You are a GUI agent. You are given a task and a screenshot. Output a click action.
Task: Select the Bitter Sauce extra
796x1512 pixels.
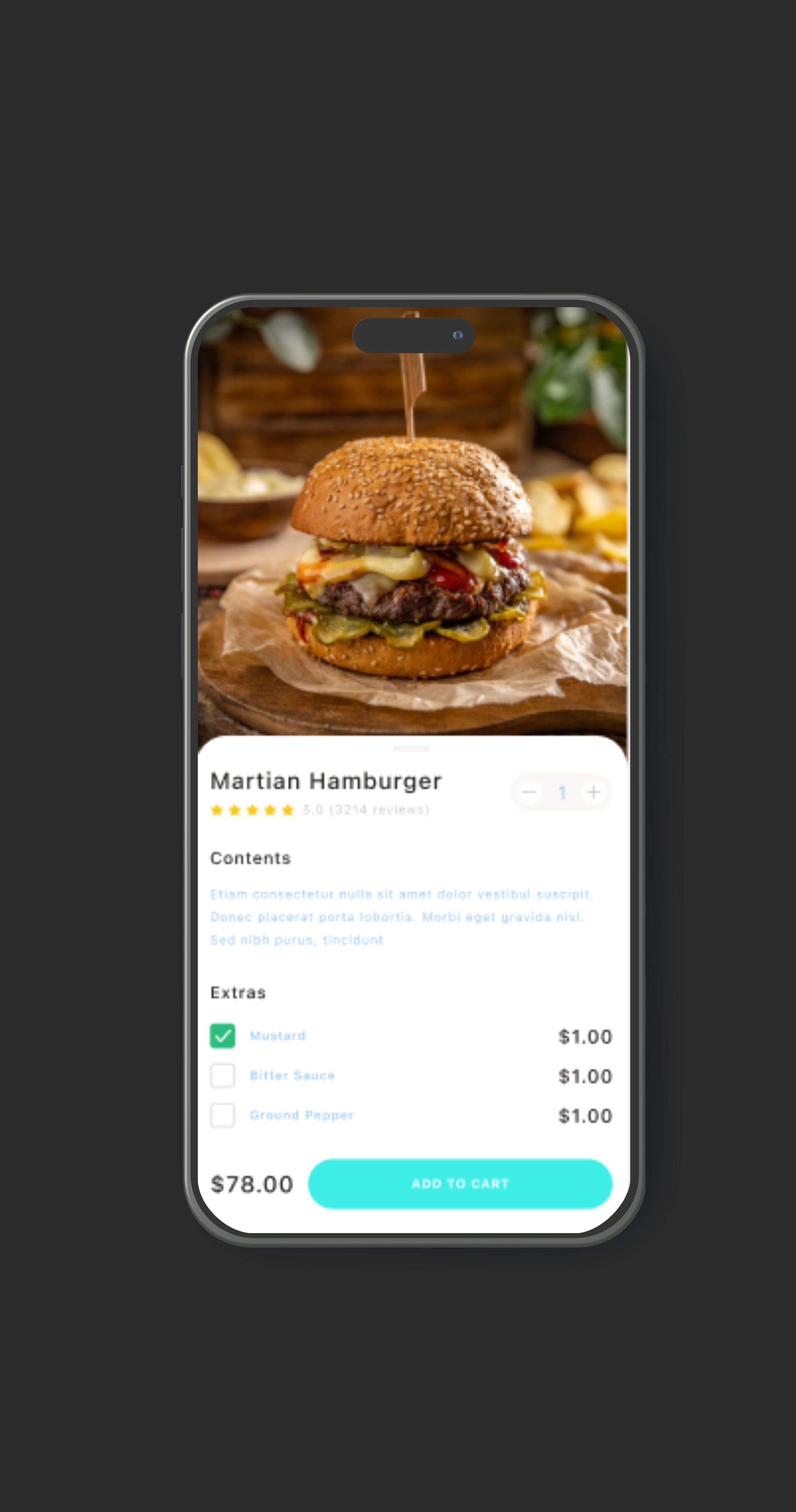(x=222, y=1076)
